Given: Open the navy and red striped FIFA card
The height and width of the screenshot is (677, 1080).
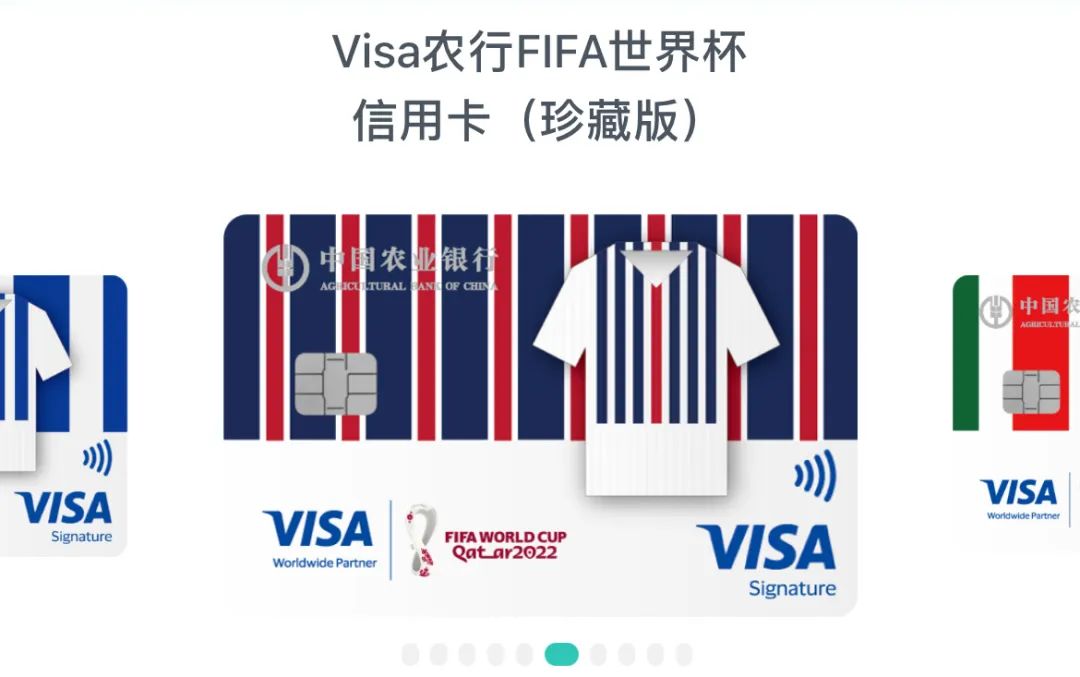Looking at the screenshot, I should (540, 414).
